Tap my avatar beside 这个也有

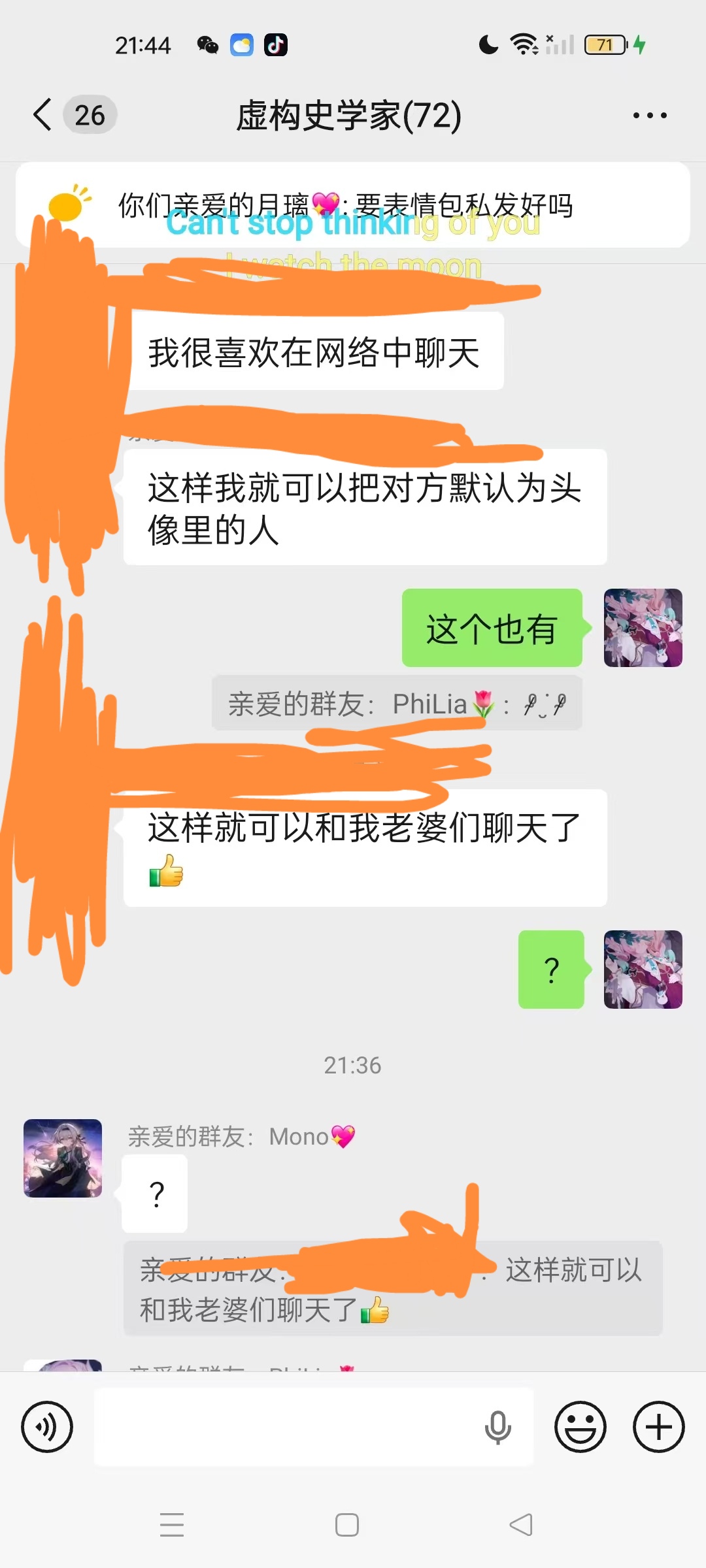click(x=643, y=628)
